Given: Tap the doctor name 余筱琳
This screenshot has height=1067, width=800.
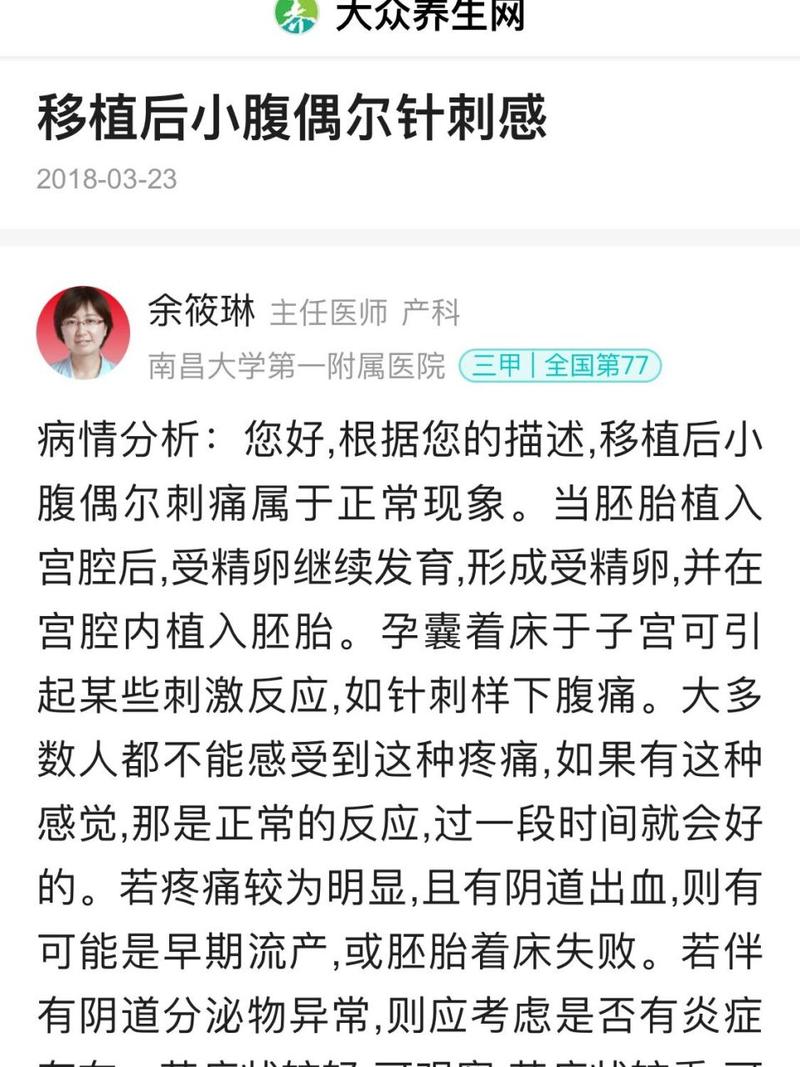Looking at the screenshot, I should point(201,312).
